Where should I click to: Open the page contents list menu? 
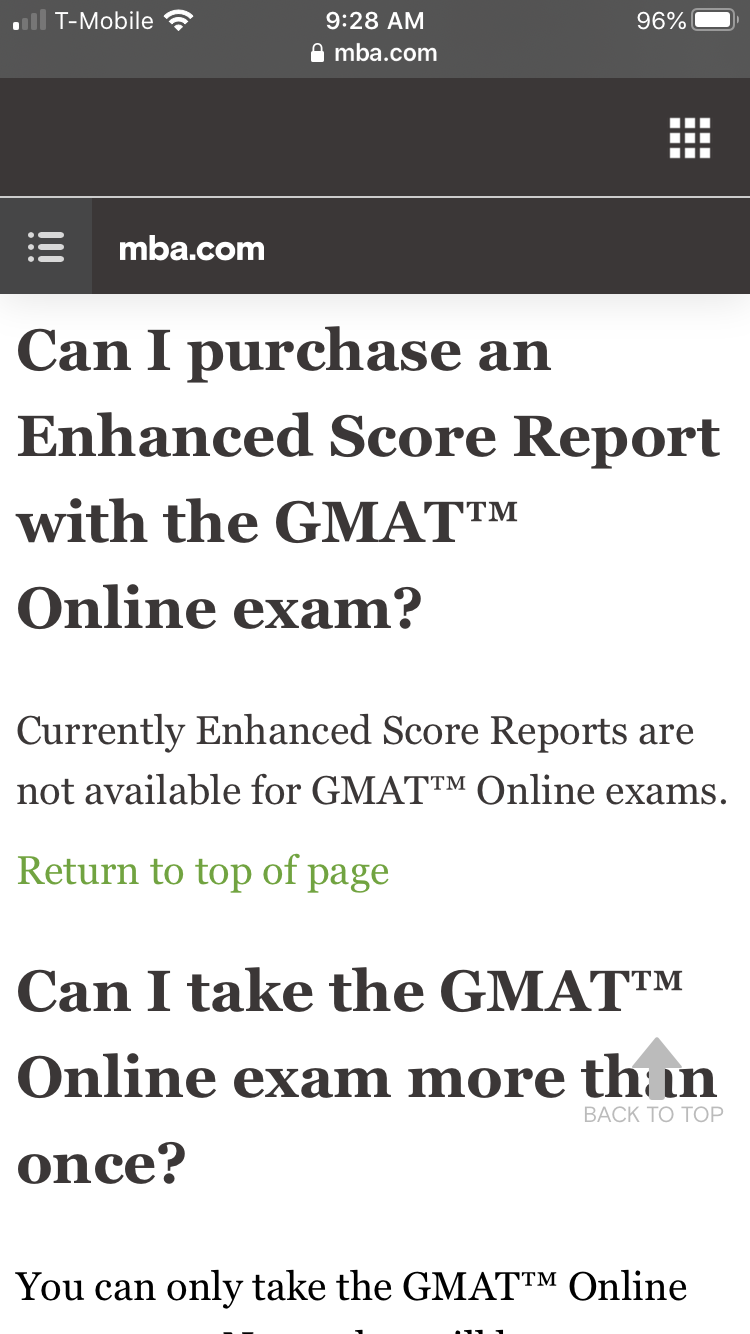[x=46, y=246]
